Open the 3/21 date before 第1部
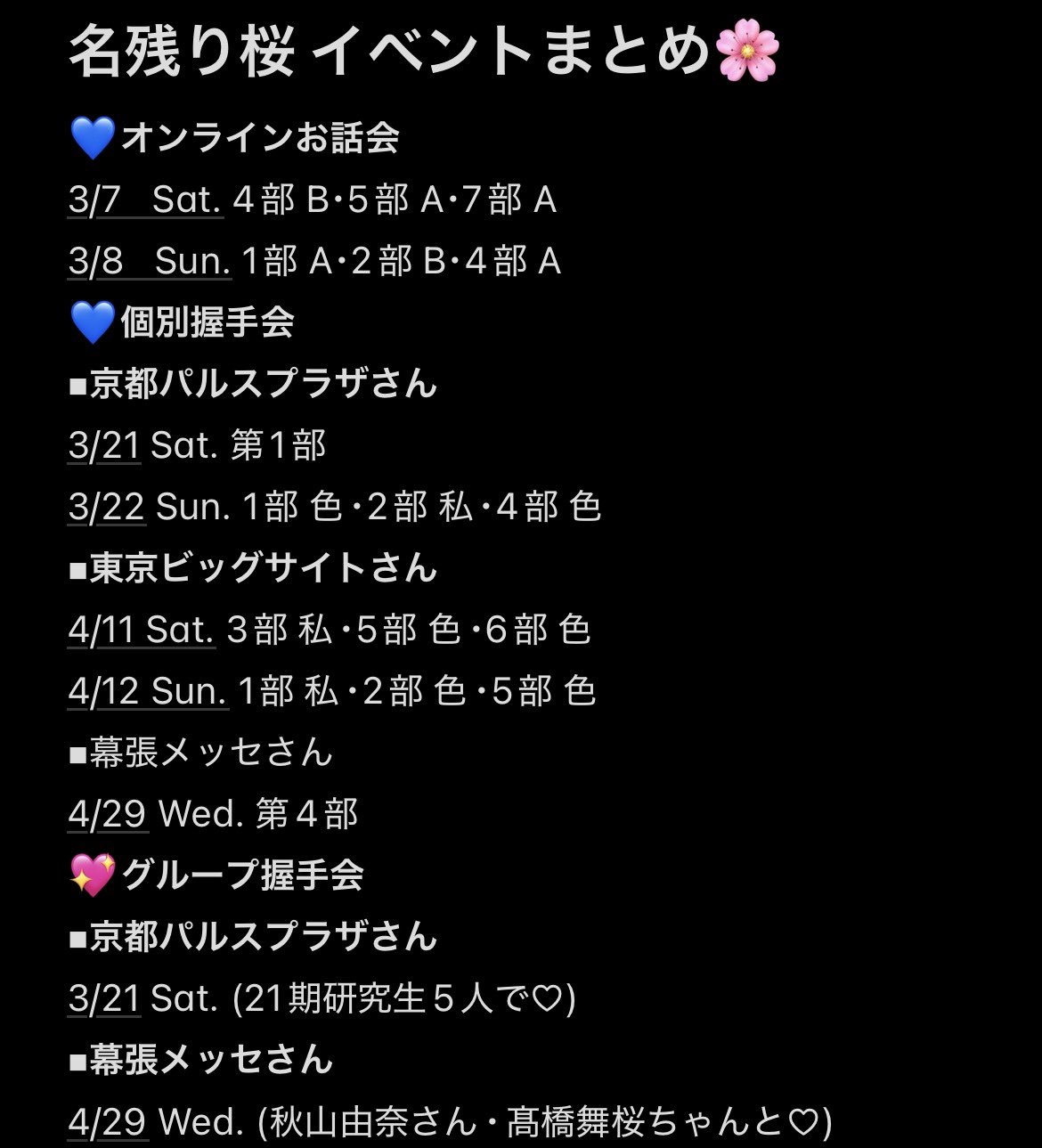 pyautogui.click(x=104, y=446)
